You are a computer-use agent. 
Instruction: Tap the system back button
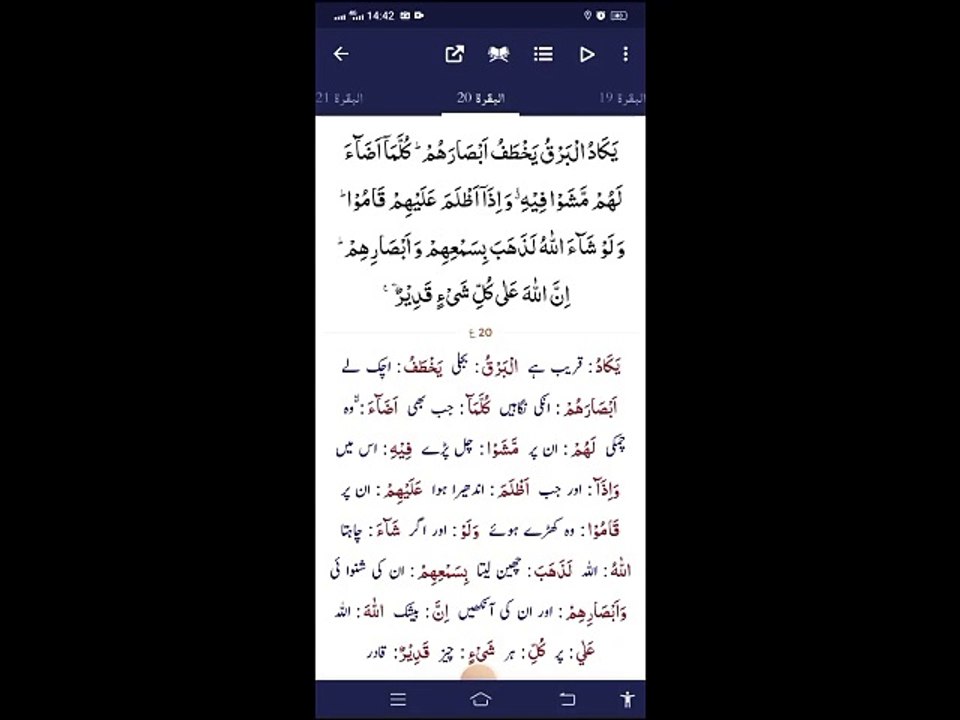pyautogui.click(x=568, y=699)
